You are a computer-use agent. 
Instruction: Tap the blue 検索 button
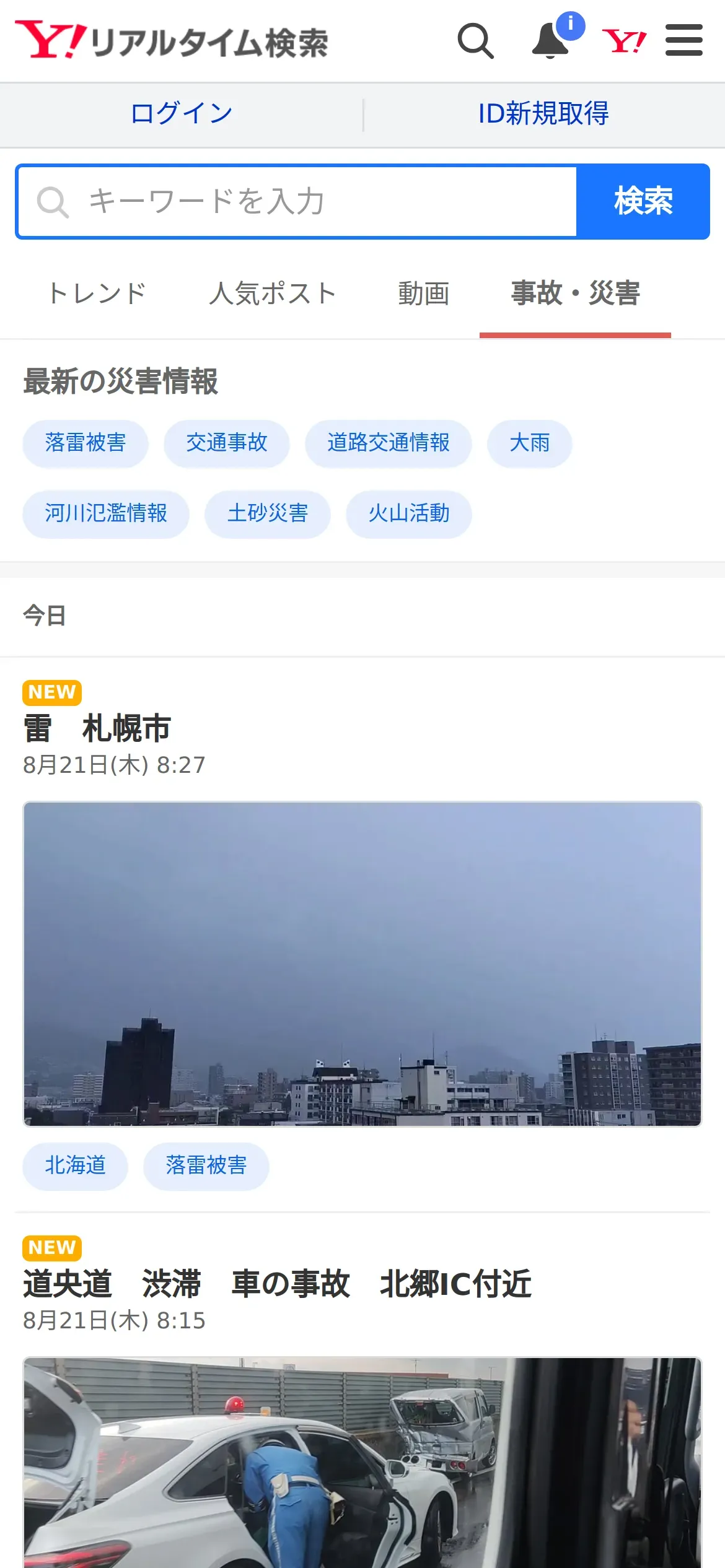coord(643,202)
